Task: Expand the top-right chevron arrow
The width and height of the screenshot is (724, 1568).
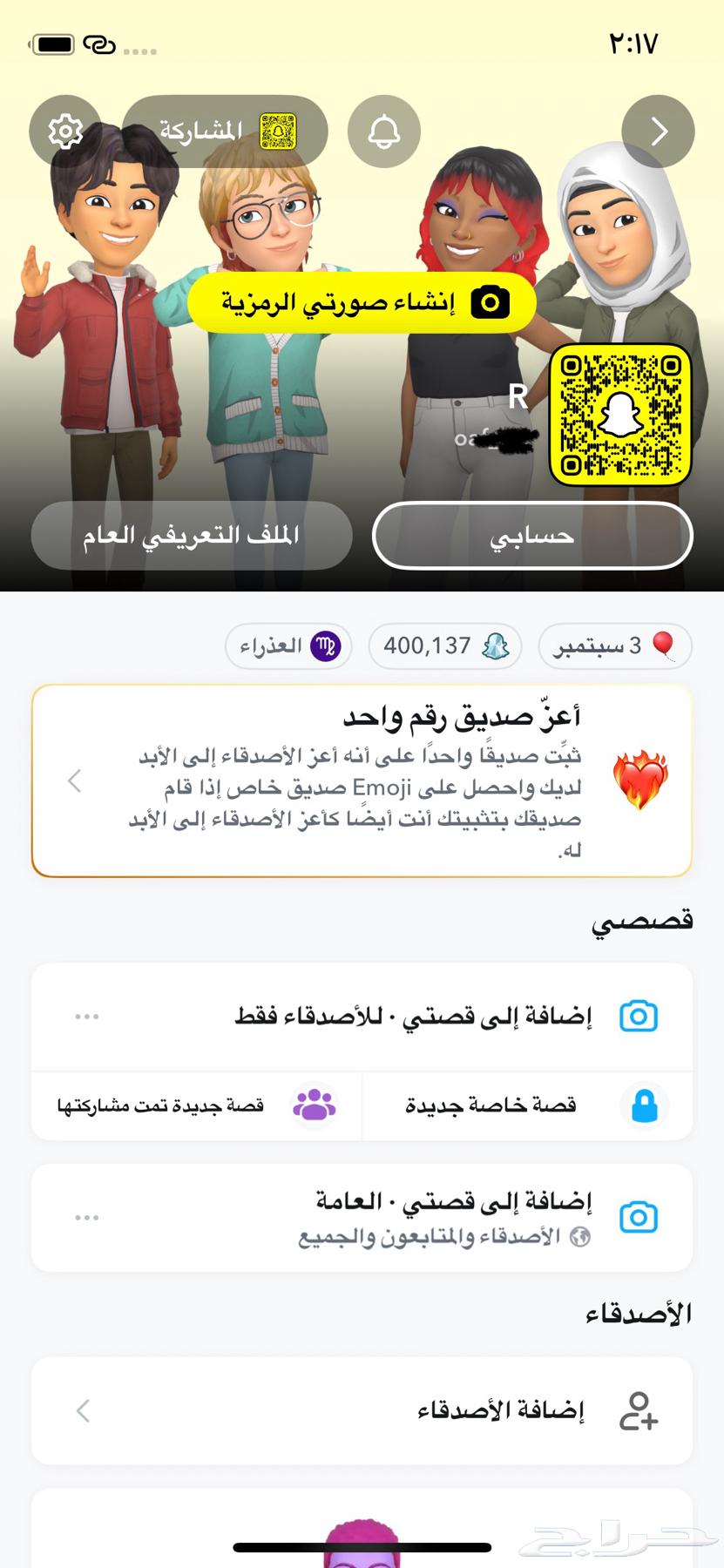Action: click(x=659, y=131)
